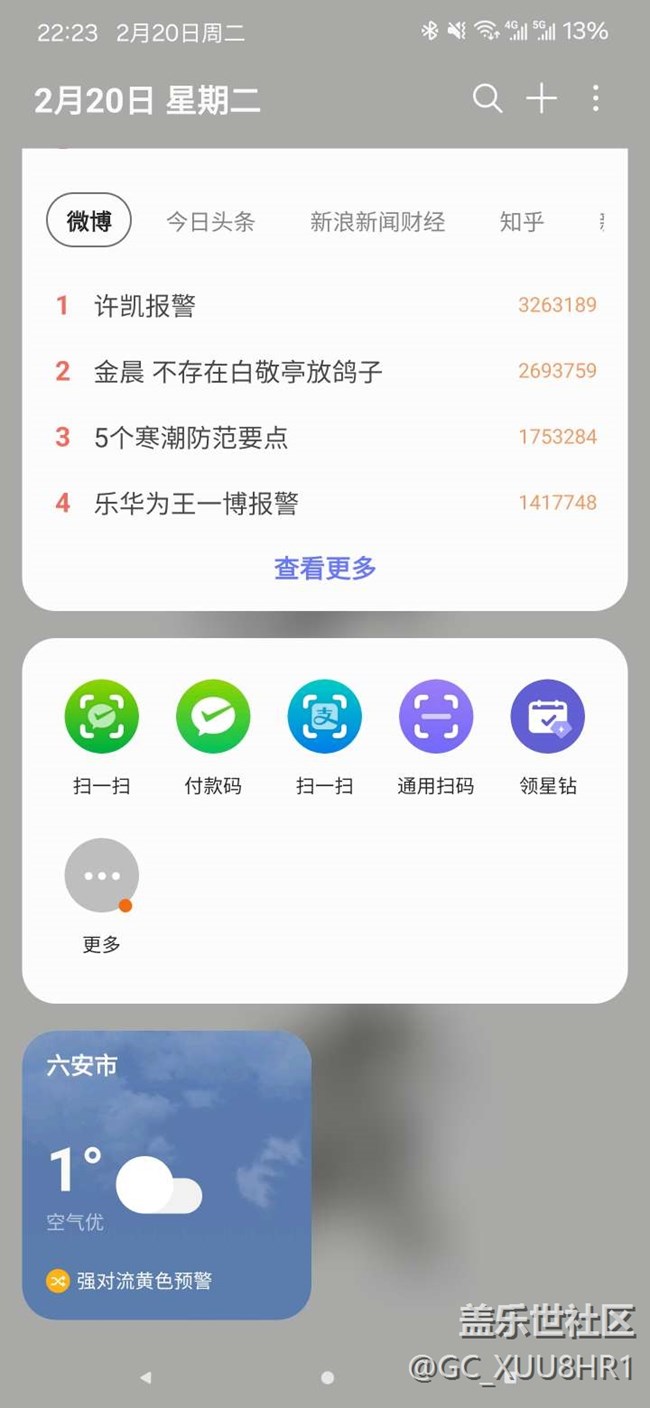Open topic 乐华为王一博报警
Viewport: 650px width, 1408px height.
click(x=325, y=502)
